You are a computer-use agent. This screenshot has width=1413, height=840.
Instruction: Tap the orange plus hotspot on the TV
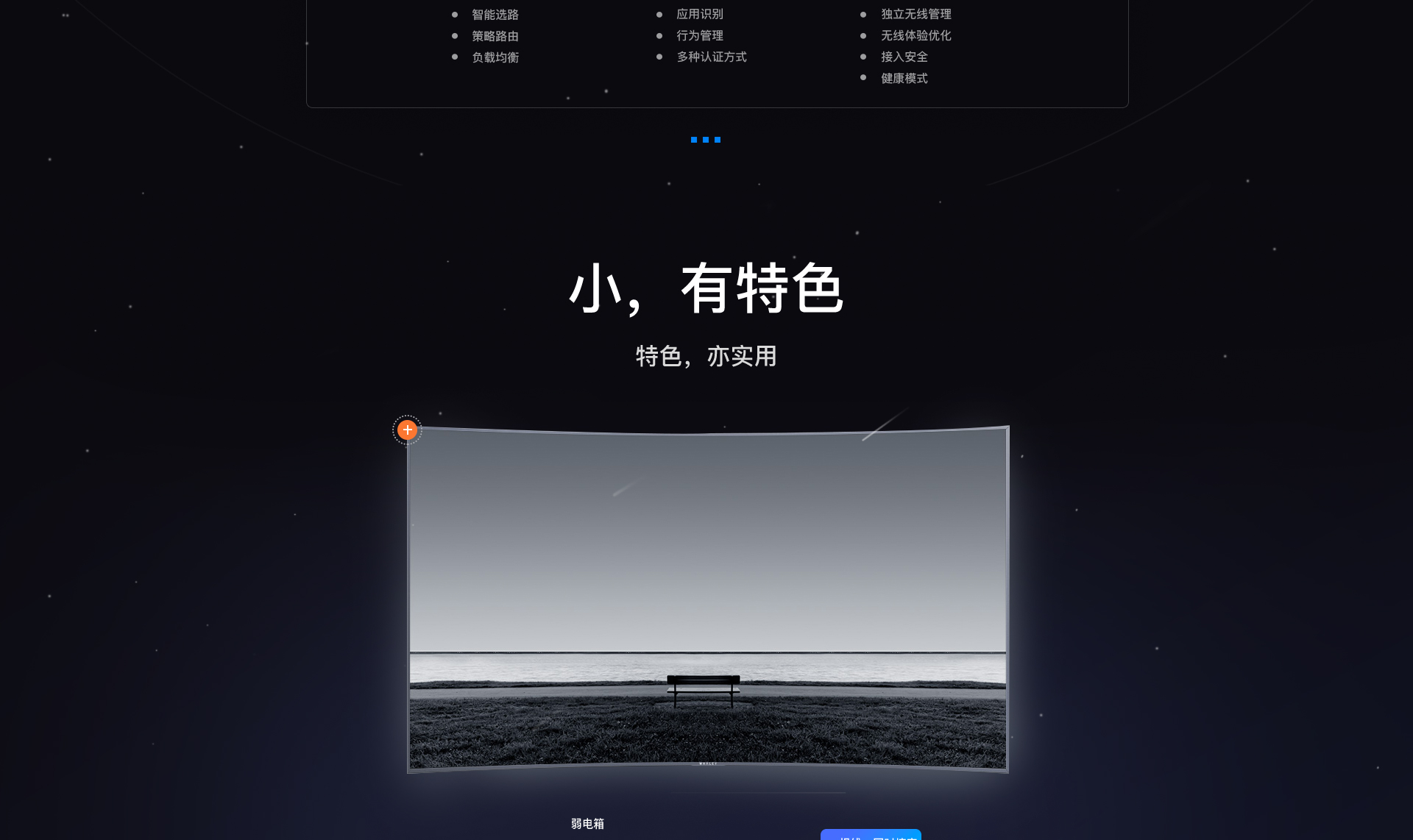[x=407, y=430]
